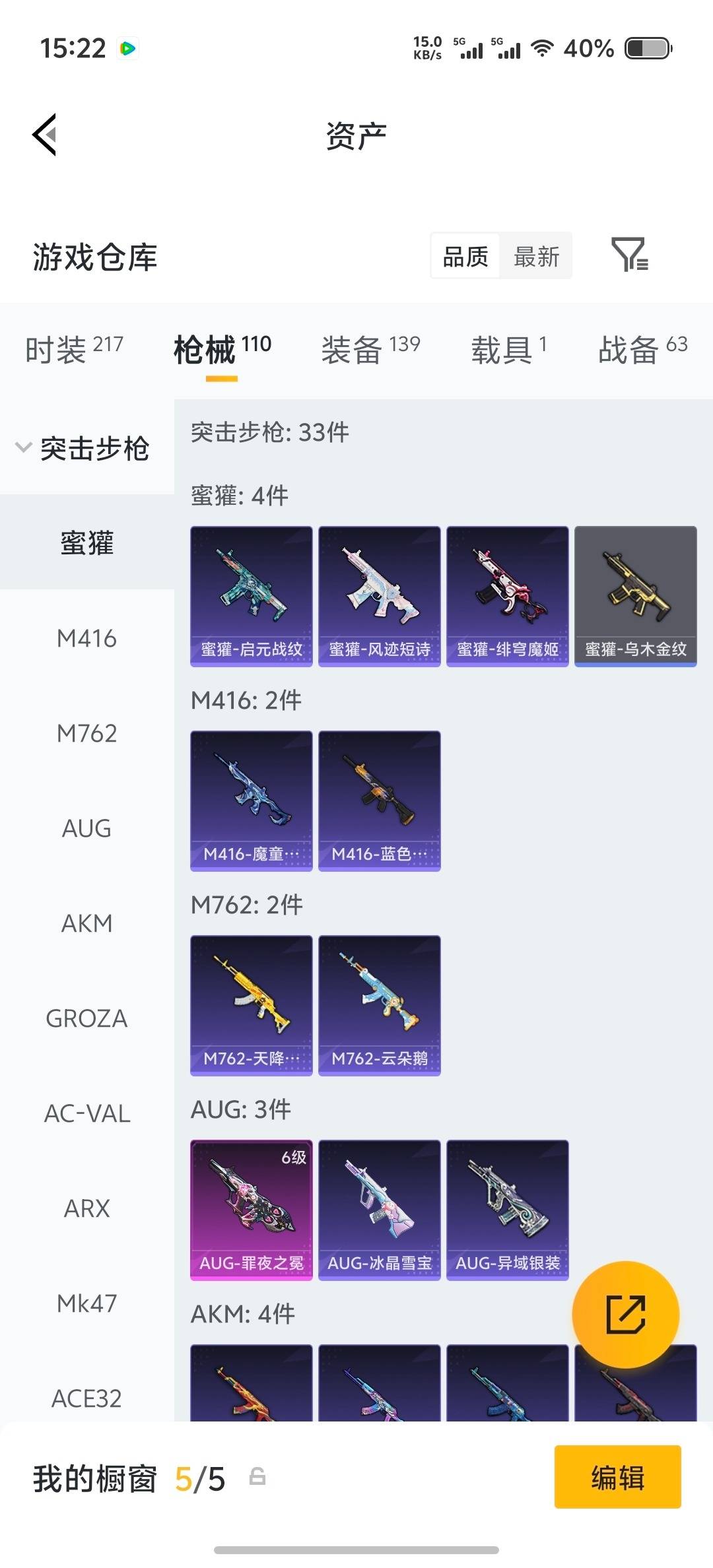Select the M416-魔童 blue skin
This screenshot has height=1568, width=713.
251,799
